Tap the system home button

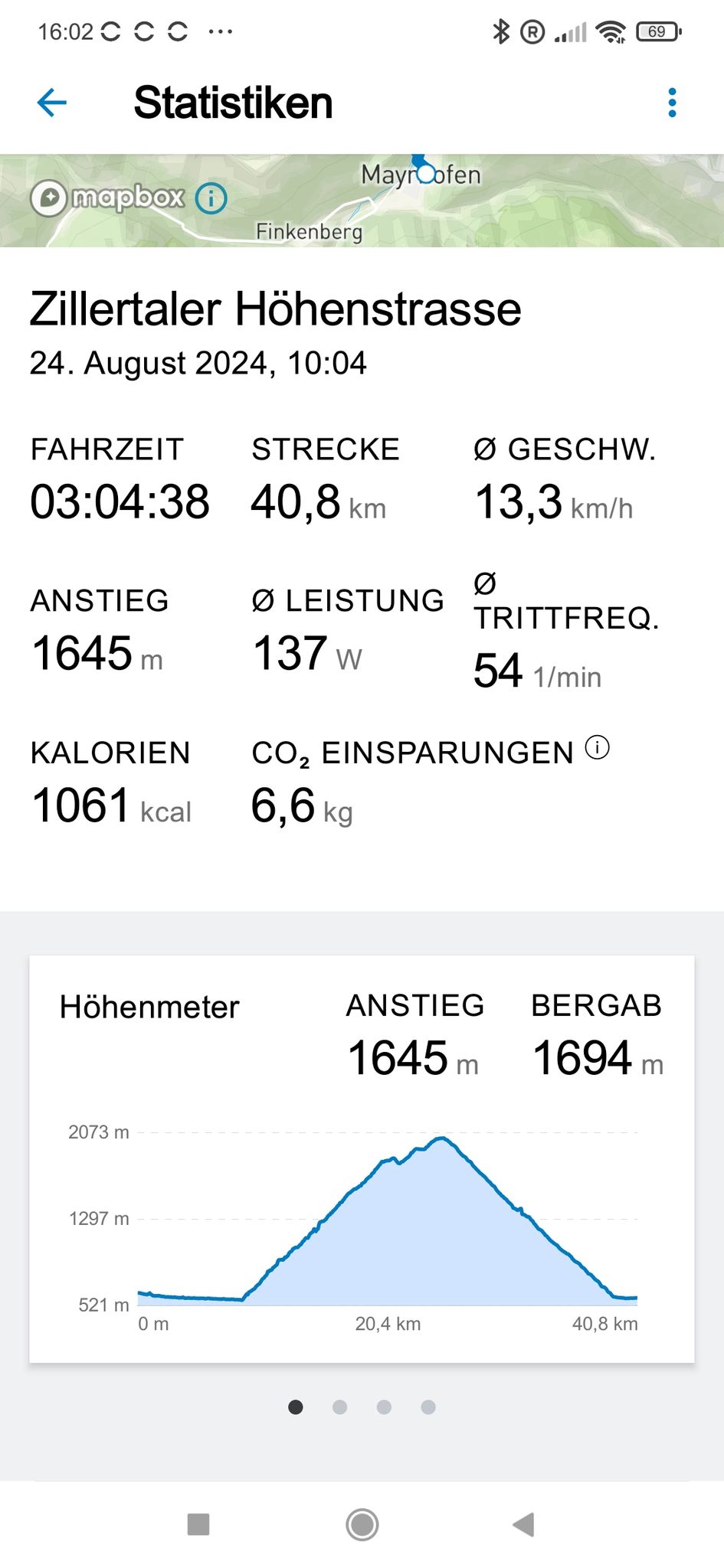(362, 1524)
